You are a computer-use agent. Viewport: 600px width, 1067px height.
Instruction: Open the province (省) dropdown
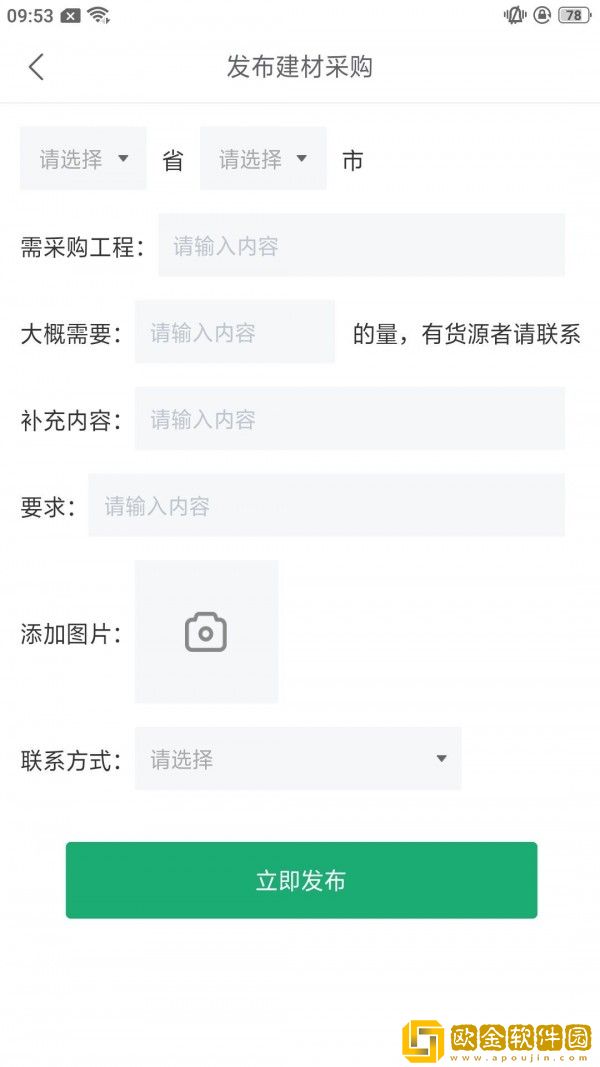(83, 158)
